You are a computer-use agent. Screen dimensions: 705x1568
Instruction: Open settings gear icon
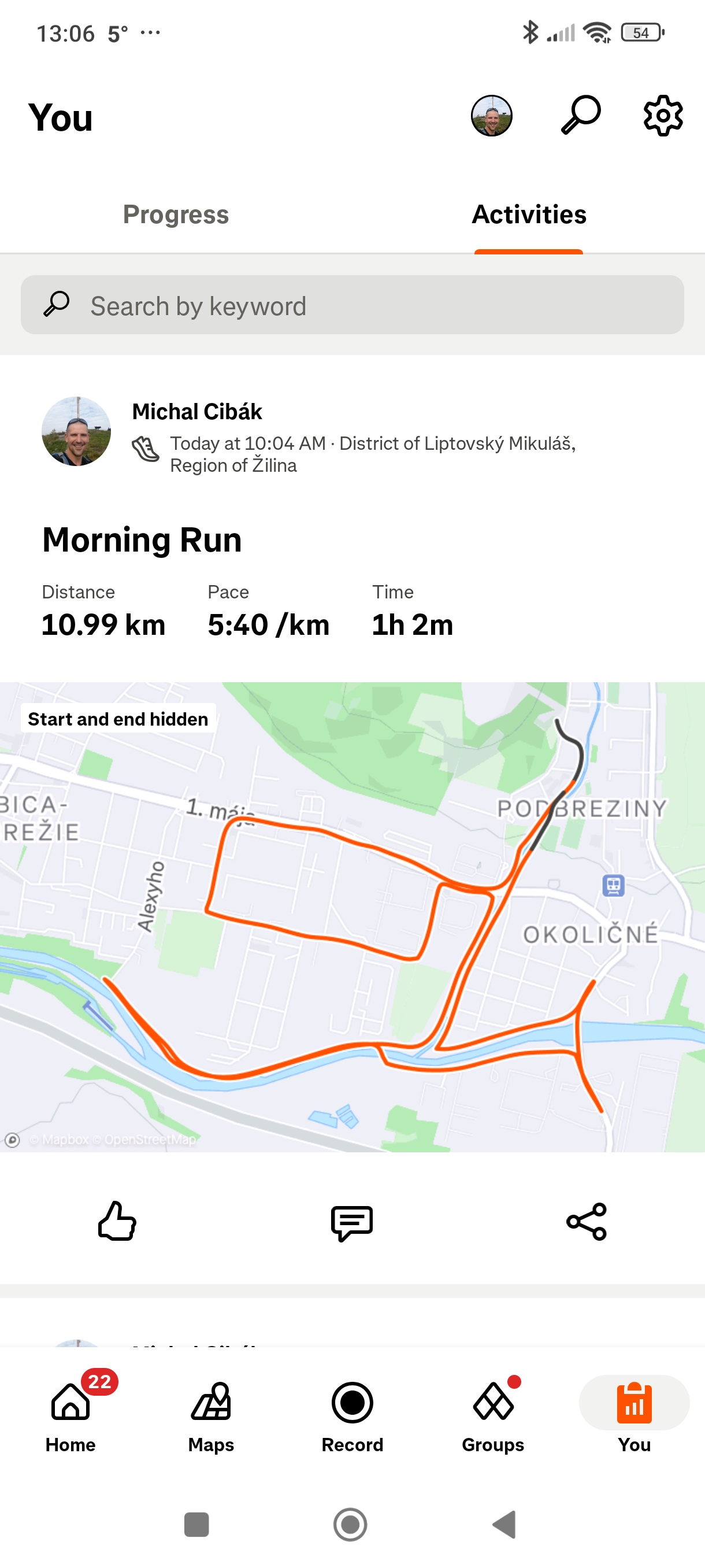[663, 115]
